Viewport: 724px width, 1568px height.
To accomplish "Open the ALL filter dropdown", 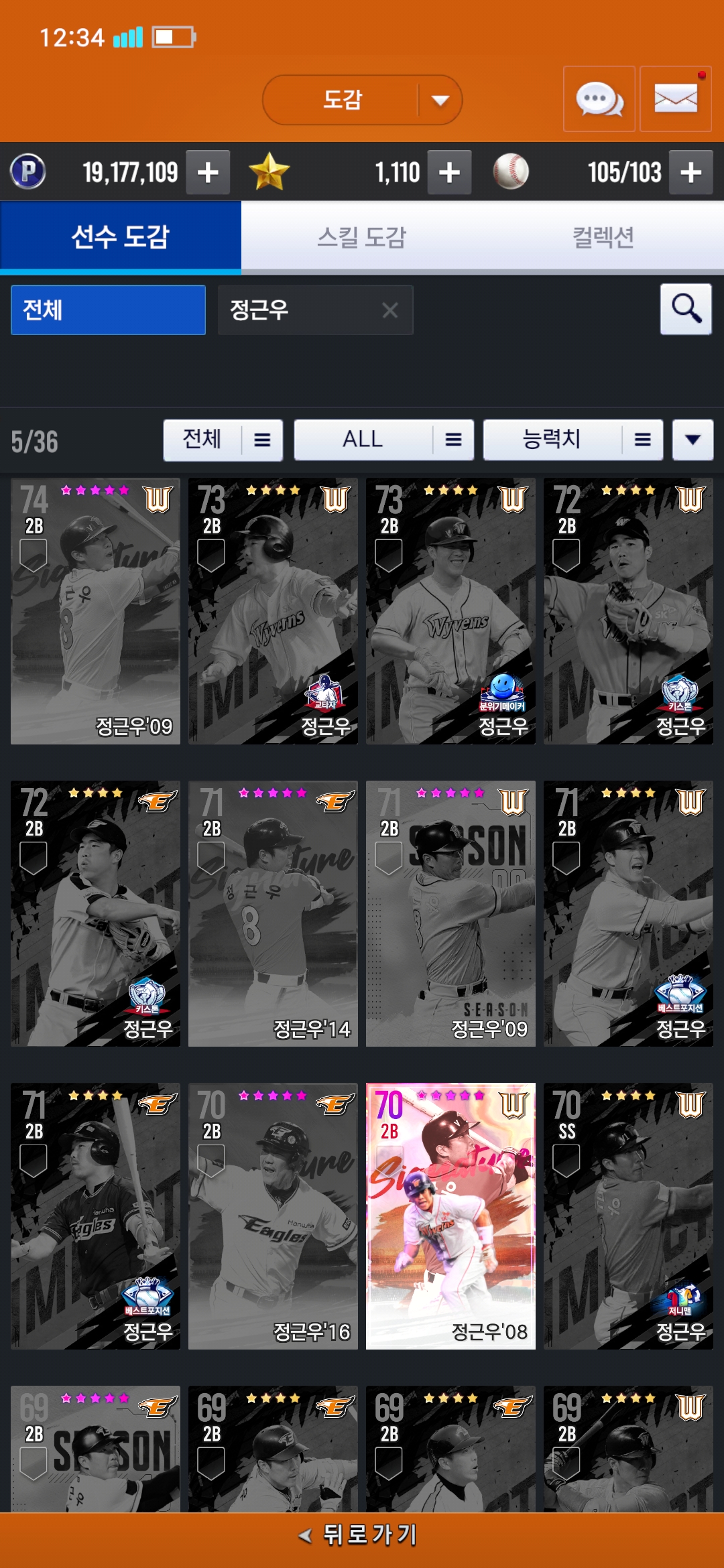I will tap(383, 440).
